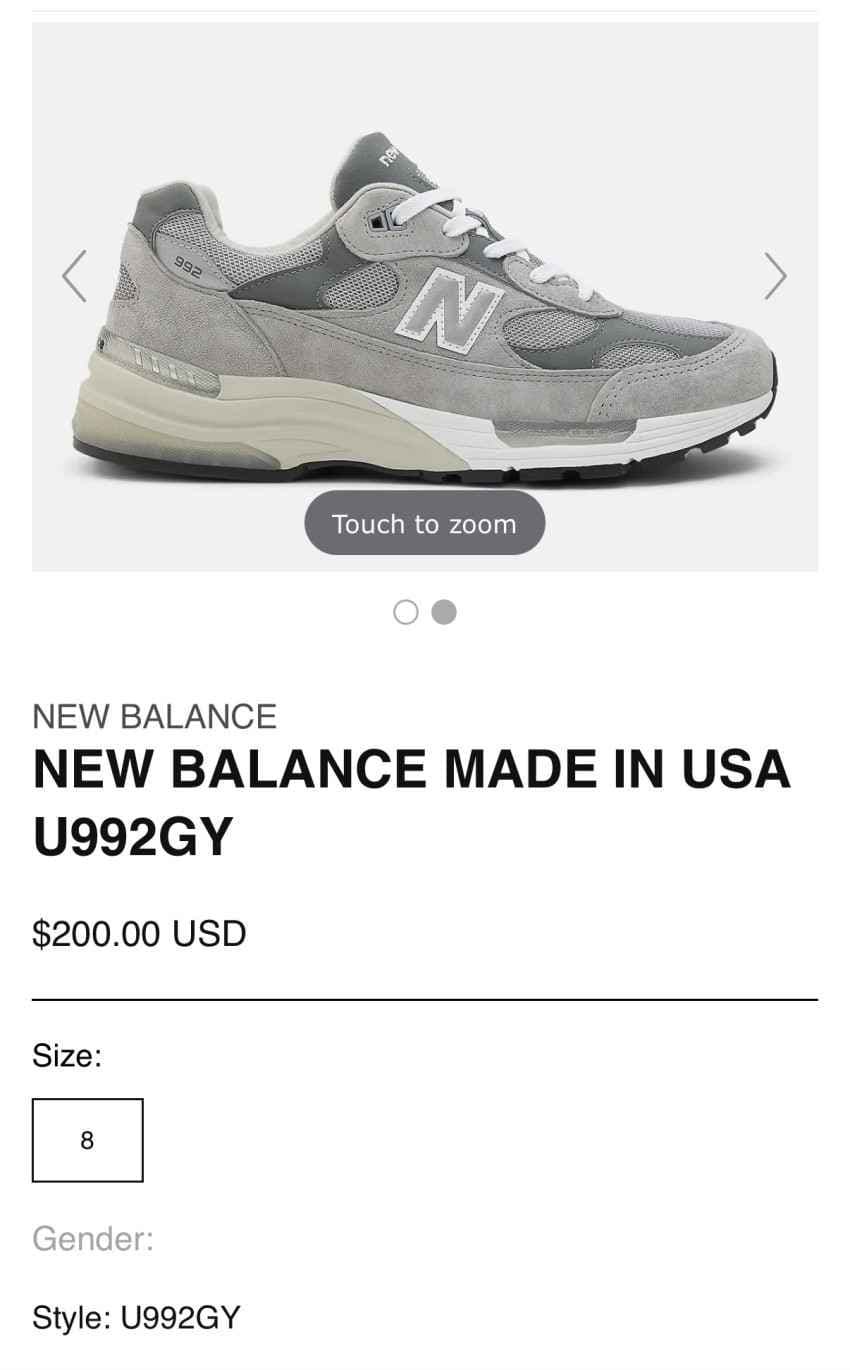Select the first carousel dot

[x=406, y=611]
